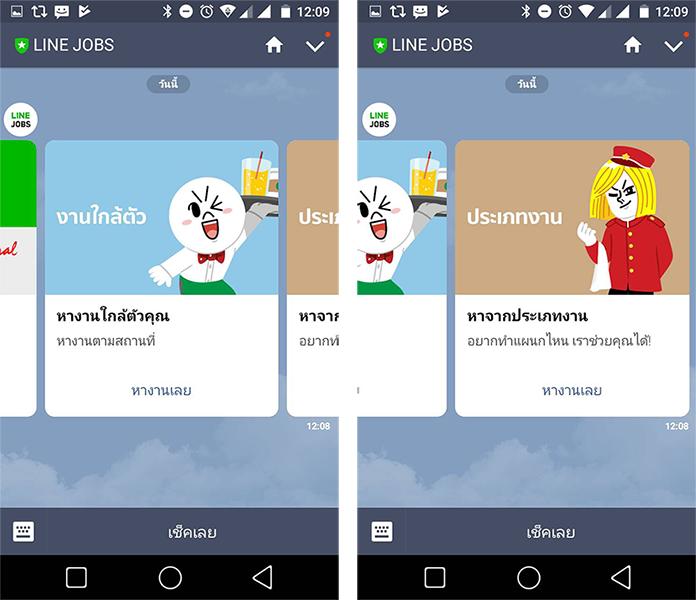Expand the dropdown chevron in the right screenshot
The image size is (696, 600).
point(673,46)
